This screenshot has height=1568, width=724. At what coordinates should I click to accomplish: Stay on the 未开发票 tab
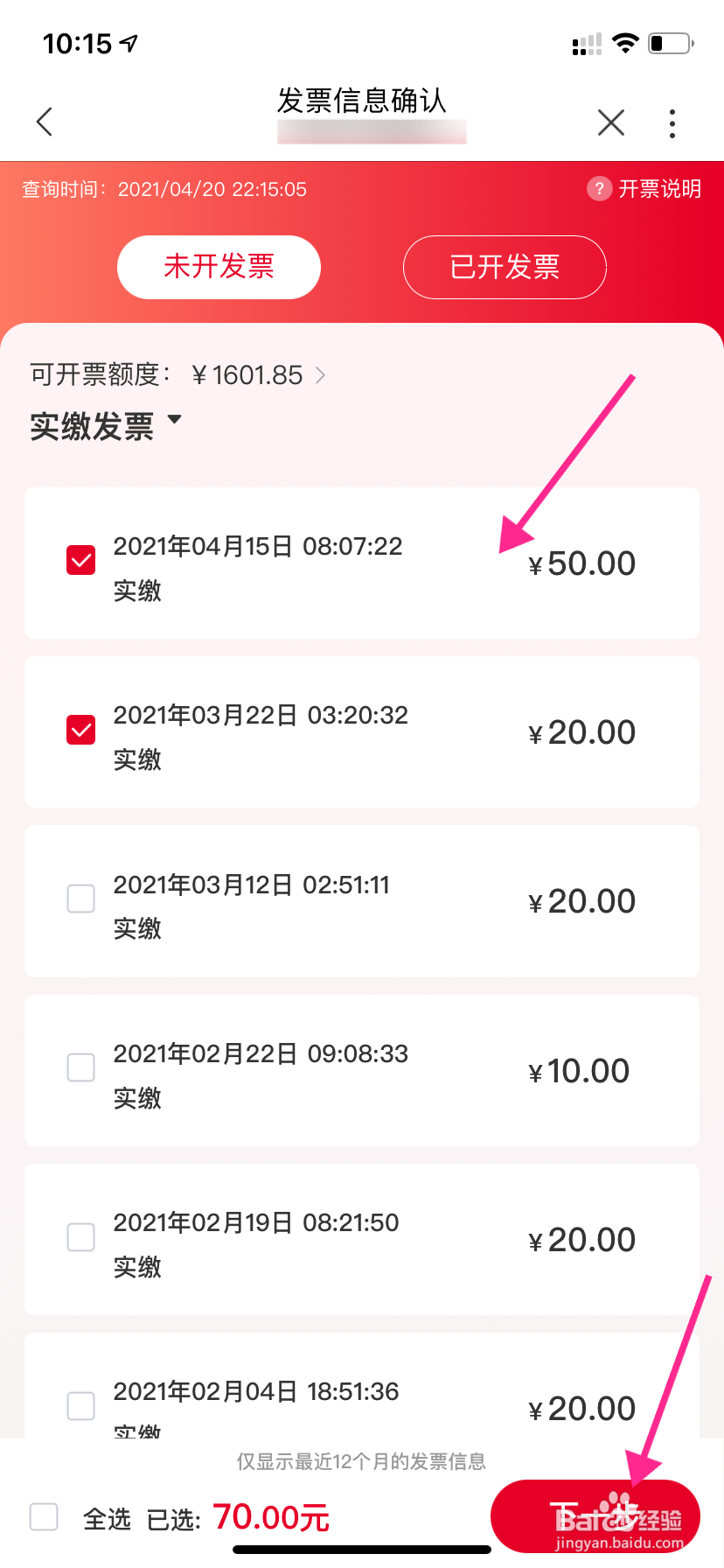click(x=219, y=267)
